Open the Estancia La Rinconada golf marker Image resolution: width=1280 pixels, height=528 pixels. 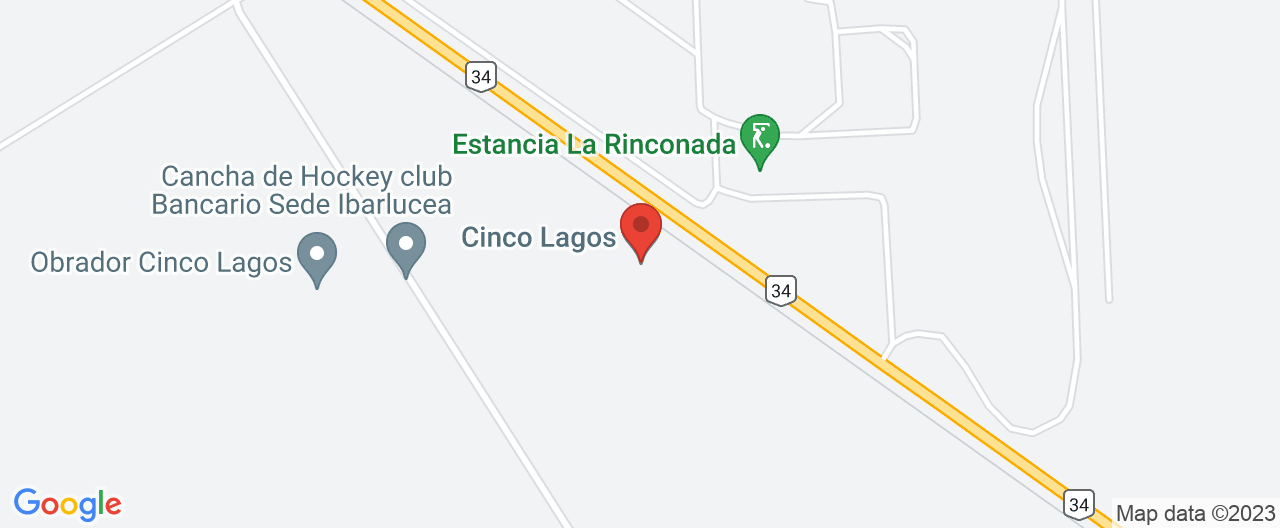[x=760, y=137]
